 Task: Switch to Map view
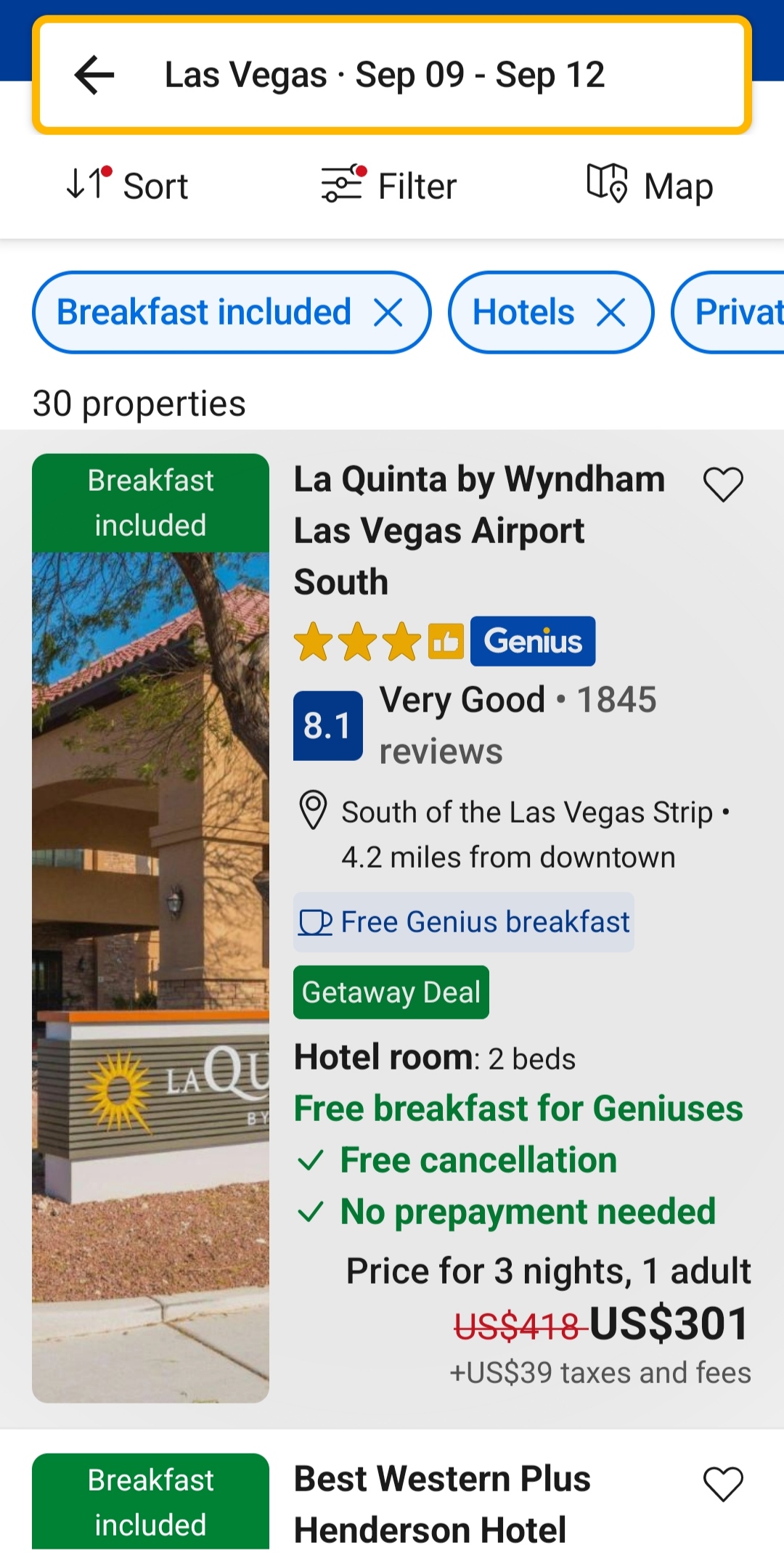[650, 185]
